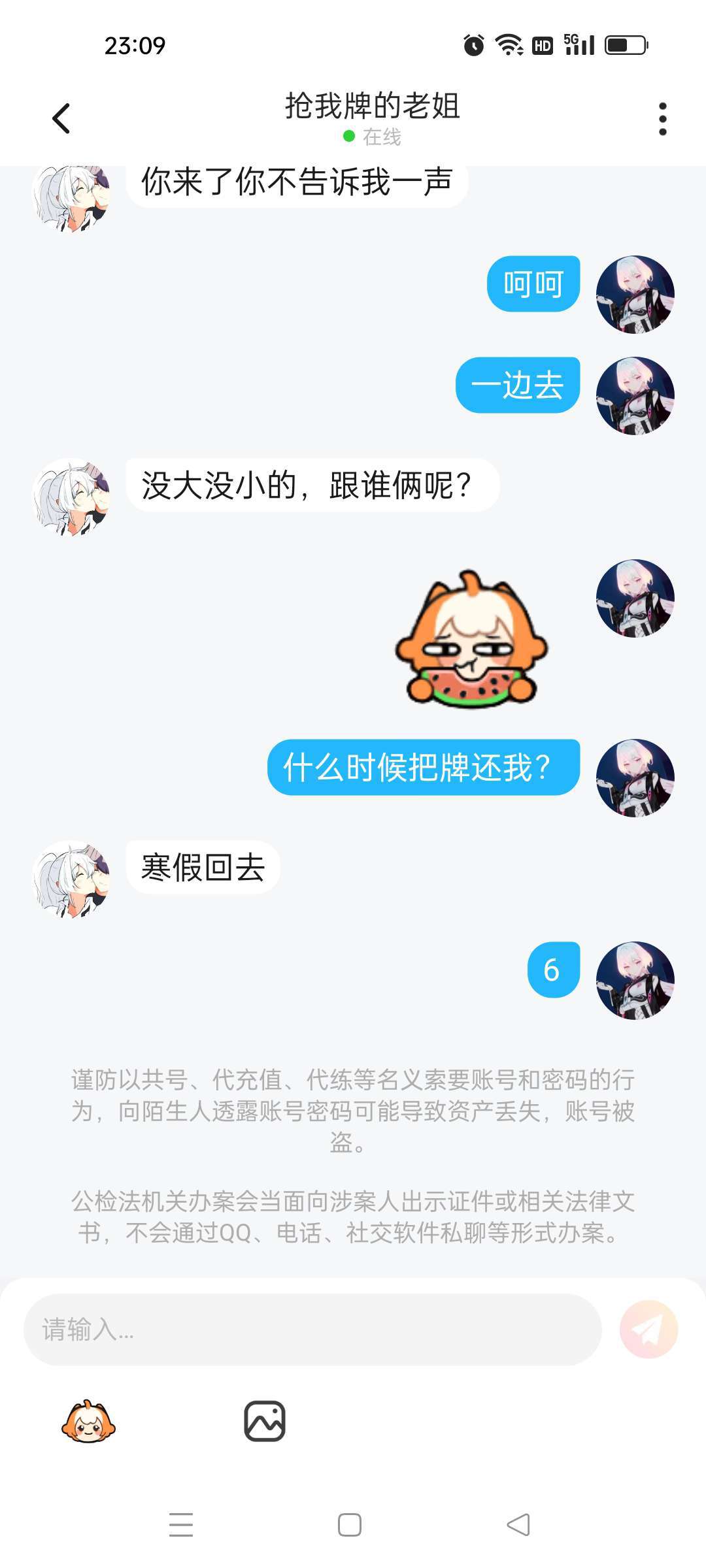The width and height of the screenshot is (706, 1568).
Task: Tap the 请输入 message input field
Action: (x=312, y=1329)
